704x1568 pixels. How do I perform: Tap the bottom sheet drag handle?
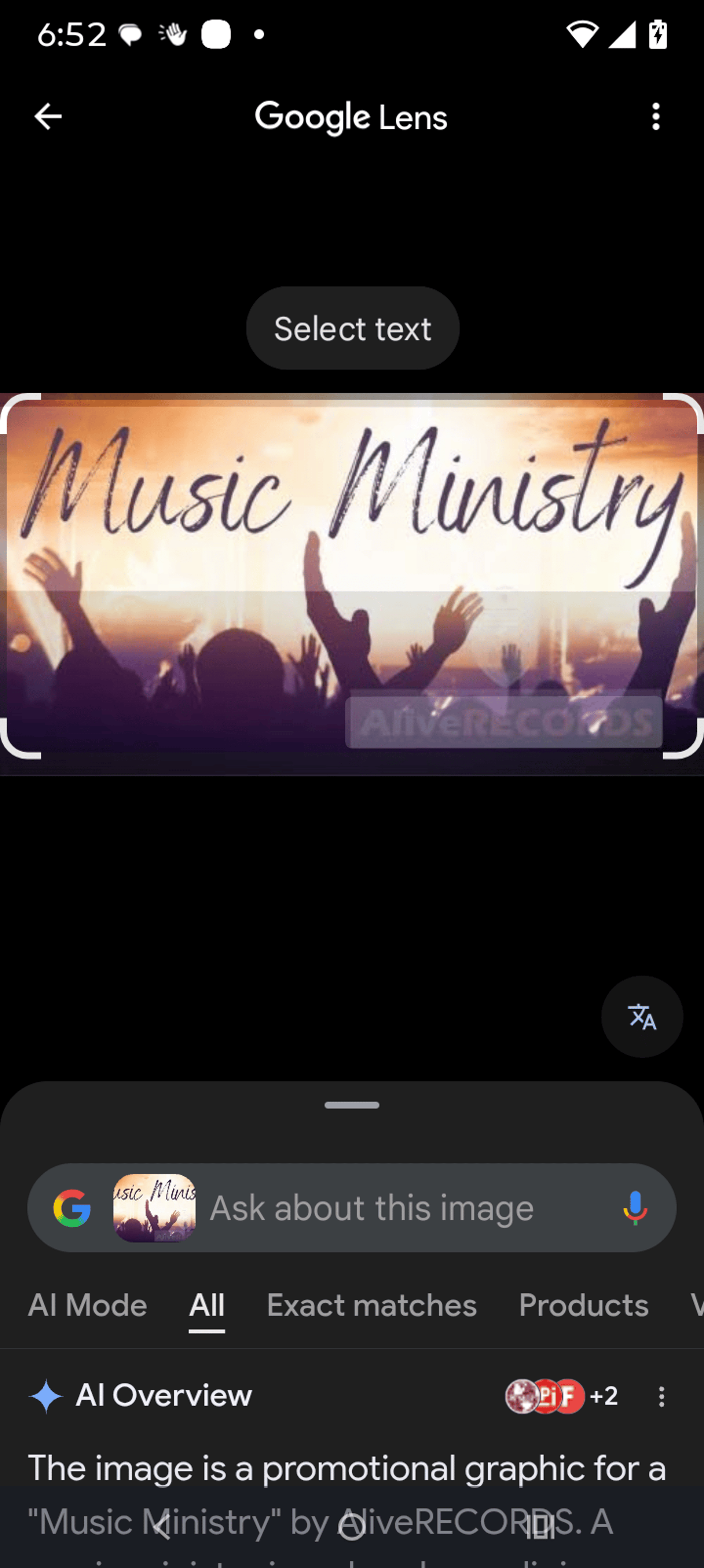(352, 1105)
